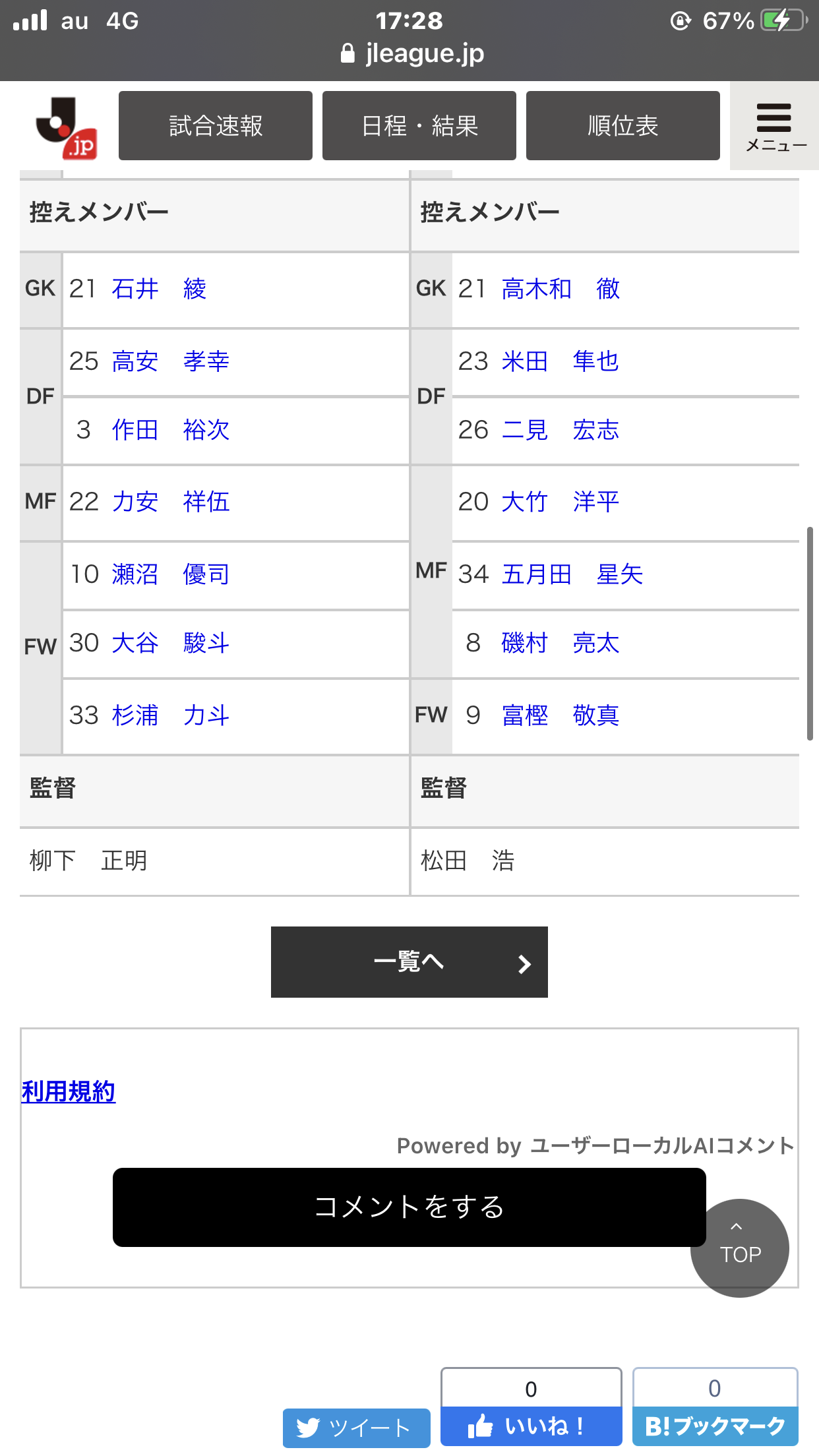Tap the 一覧へ button
Image resolution: width=819 pixels, height=1456 pixels.
click(409, 962)
